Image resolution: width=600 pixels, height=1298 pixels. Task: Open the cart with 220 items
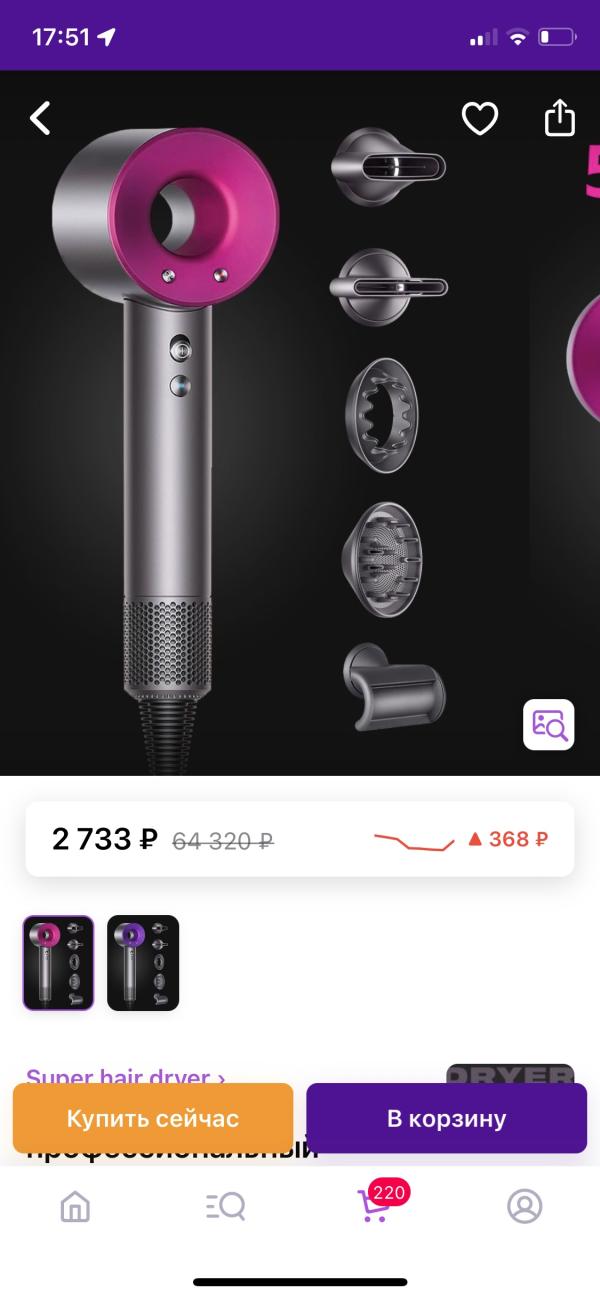375,1205
